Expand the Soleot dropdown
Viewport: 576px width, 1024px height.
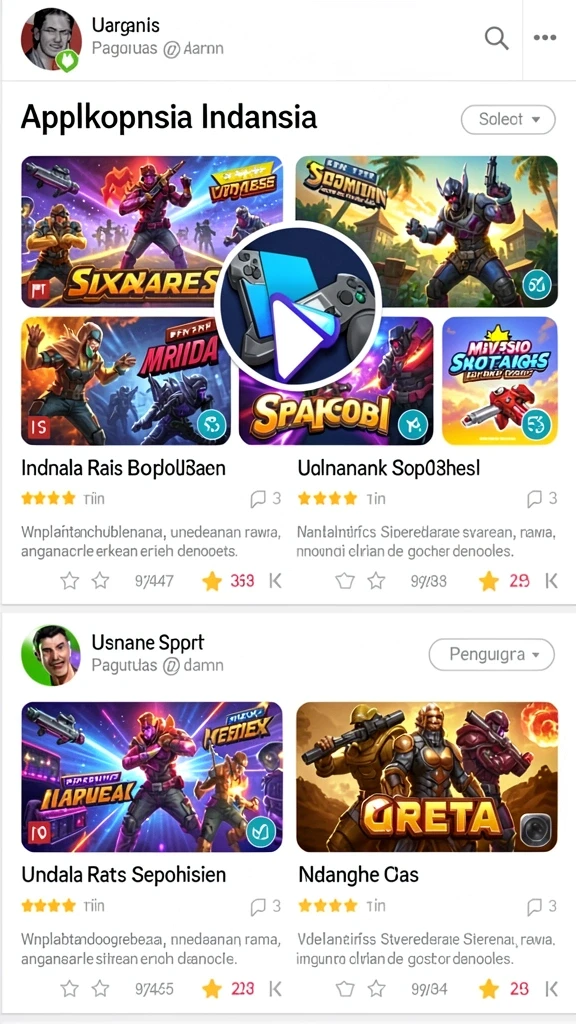[x=508, y=120]
